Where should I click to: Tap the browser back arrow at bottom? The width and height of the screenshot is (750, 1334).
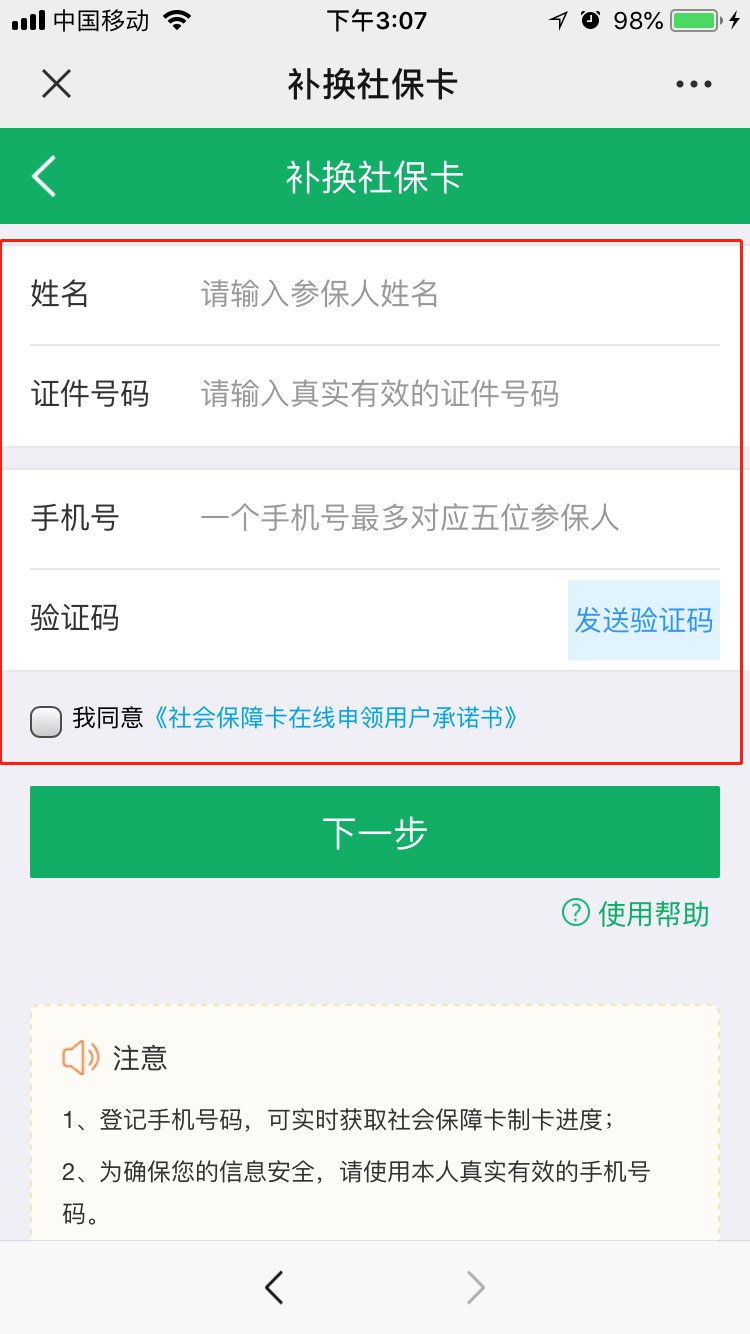point(275,1288)
